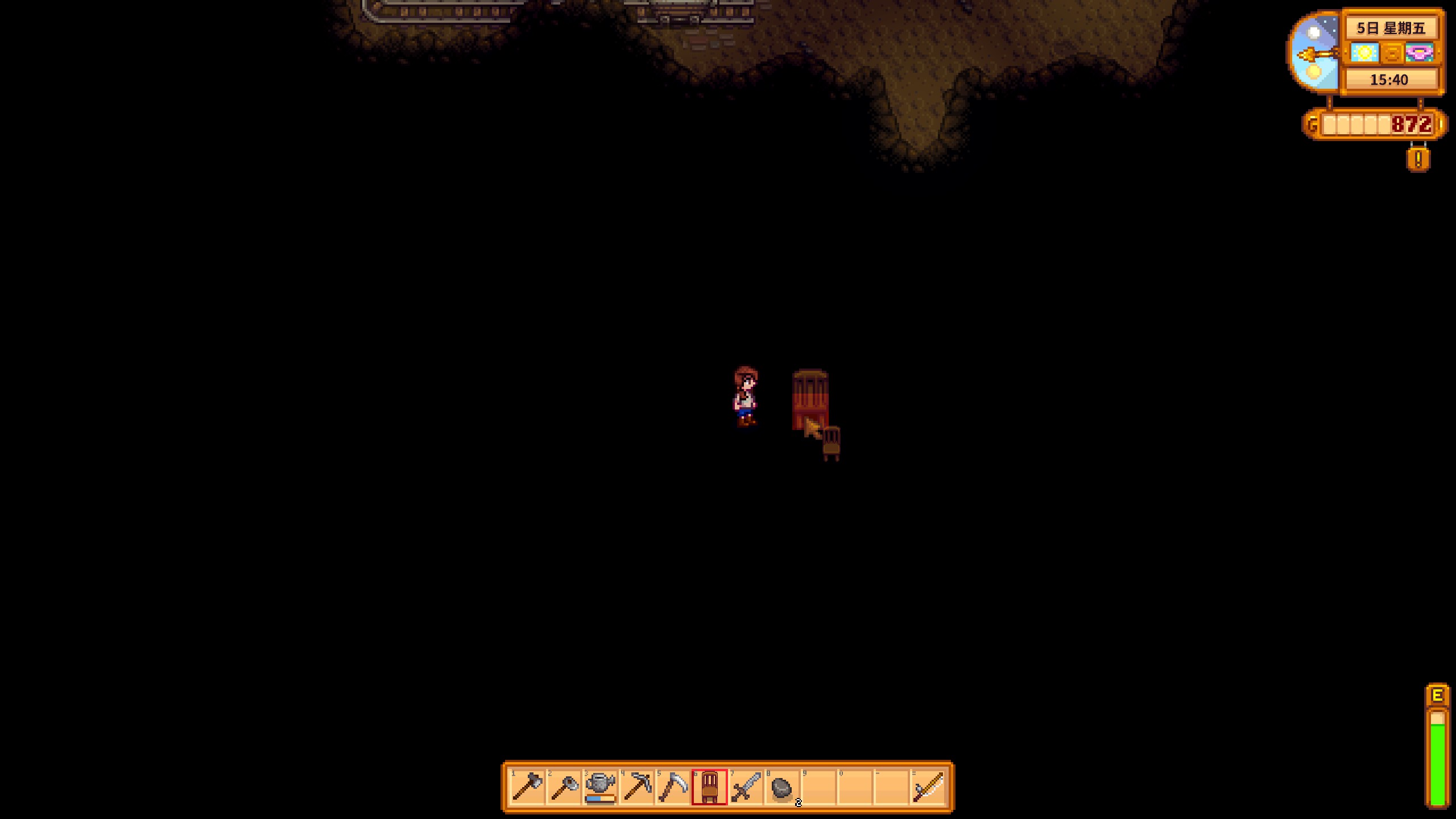Select the chair item slot
Image resolution: width=1456 pixels, height=819 pixels.
pos(709,787)
